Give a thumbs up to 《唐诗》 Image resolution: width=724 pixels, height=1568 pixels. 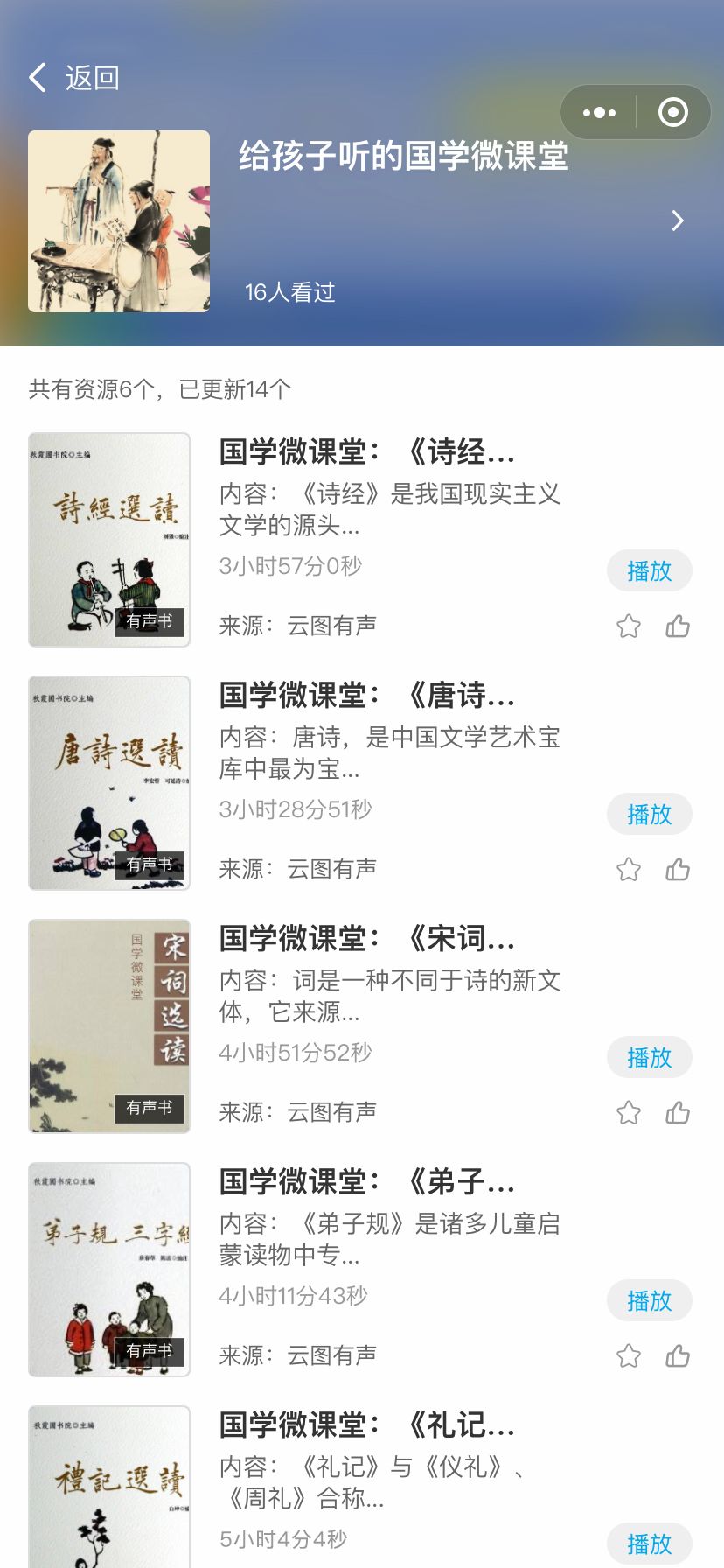678,870
